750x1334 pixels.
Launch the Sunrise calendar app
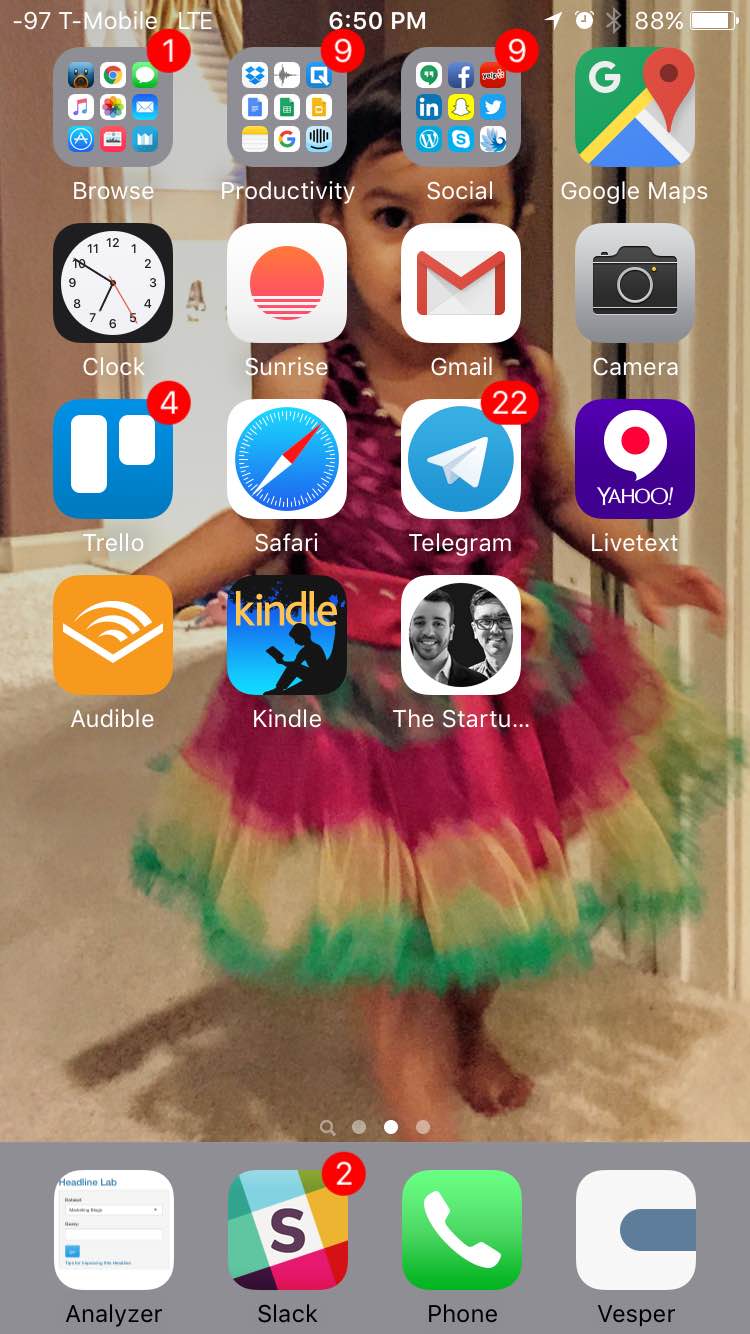pyautogui.click(x=287, y=283)
